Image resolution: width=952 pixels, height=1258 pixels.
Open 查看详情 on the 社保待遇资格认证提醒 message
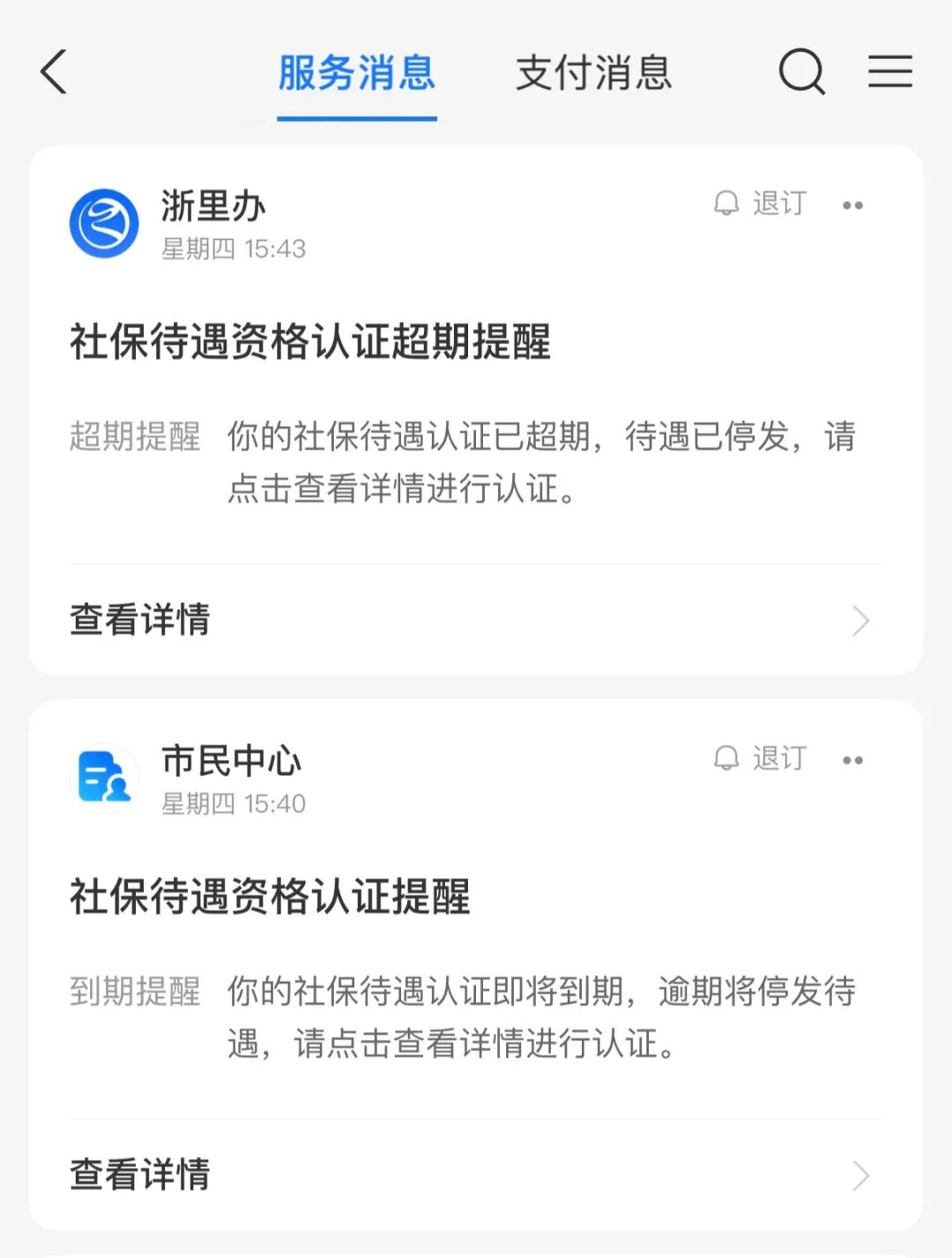(x=141, y=1175)
